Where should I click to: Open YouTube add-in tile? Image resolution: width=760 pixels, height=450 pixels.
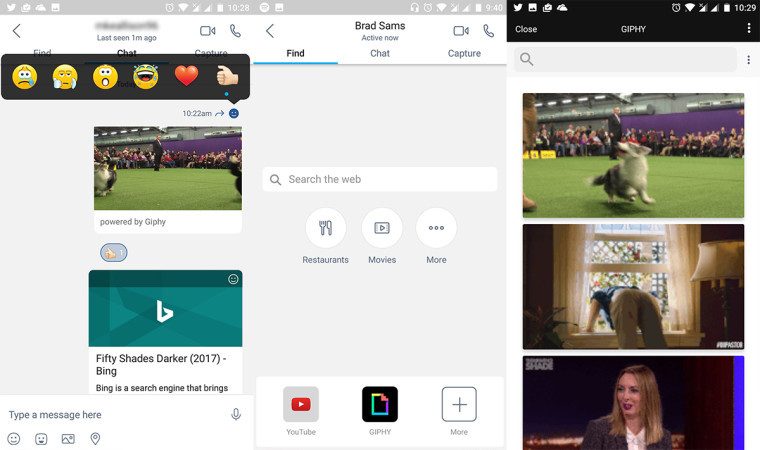click(x=300, y=404)
